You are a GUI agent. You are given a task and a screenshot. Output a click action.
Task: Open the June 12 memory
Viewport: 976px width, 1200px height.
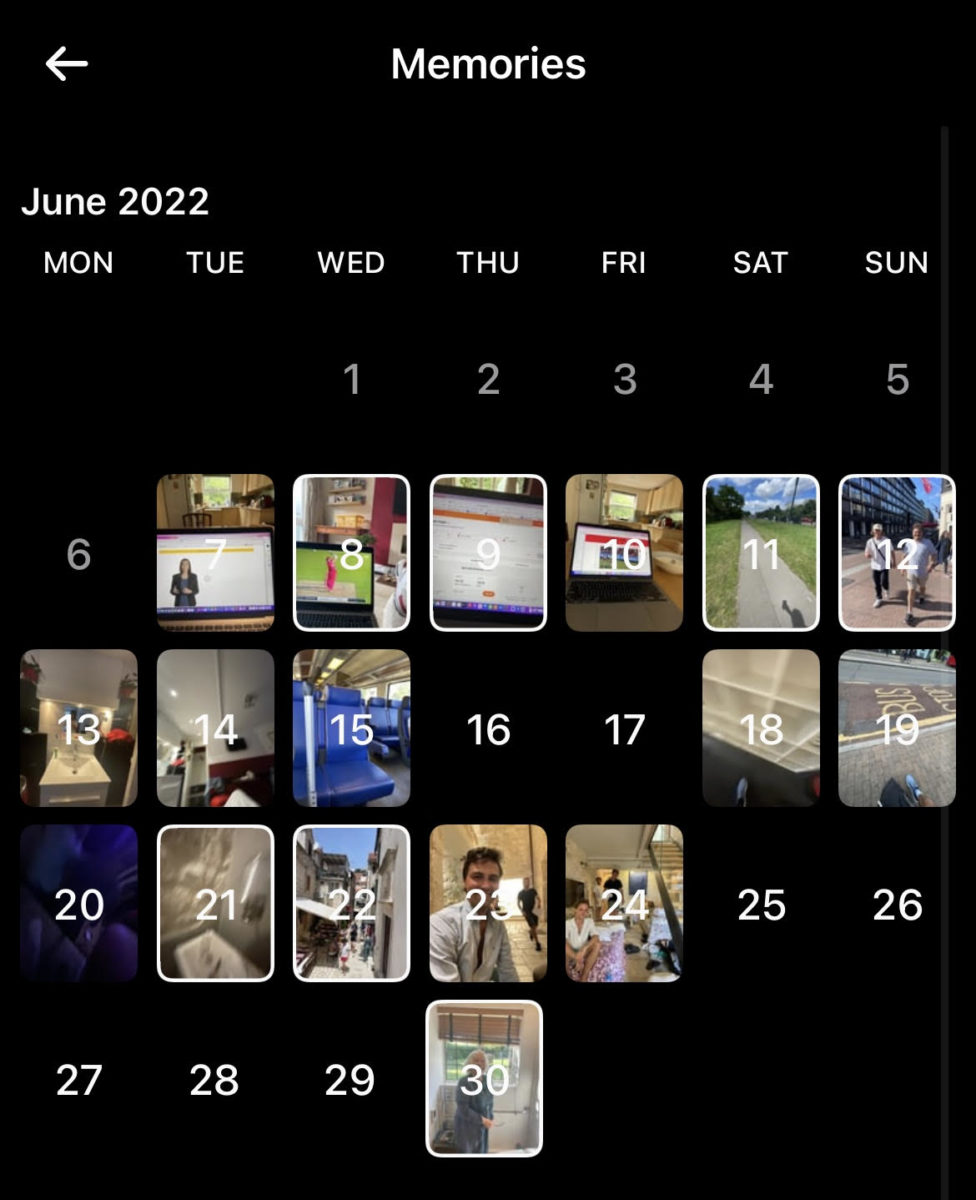pyautogui.click(x=897, y=553)
